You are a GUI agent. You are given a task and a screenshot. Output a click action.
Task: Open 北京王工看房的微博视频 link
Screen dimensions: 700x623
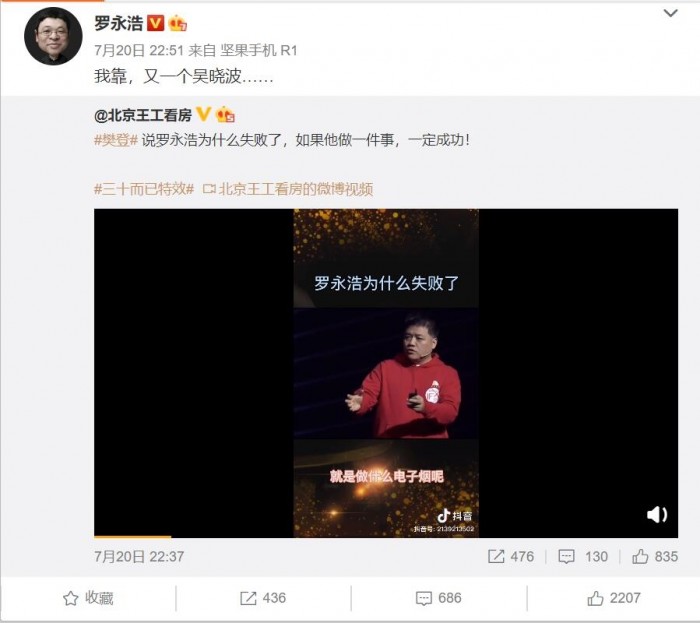click(x=288, y=188)
